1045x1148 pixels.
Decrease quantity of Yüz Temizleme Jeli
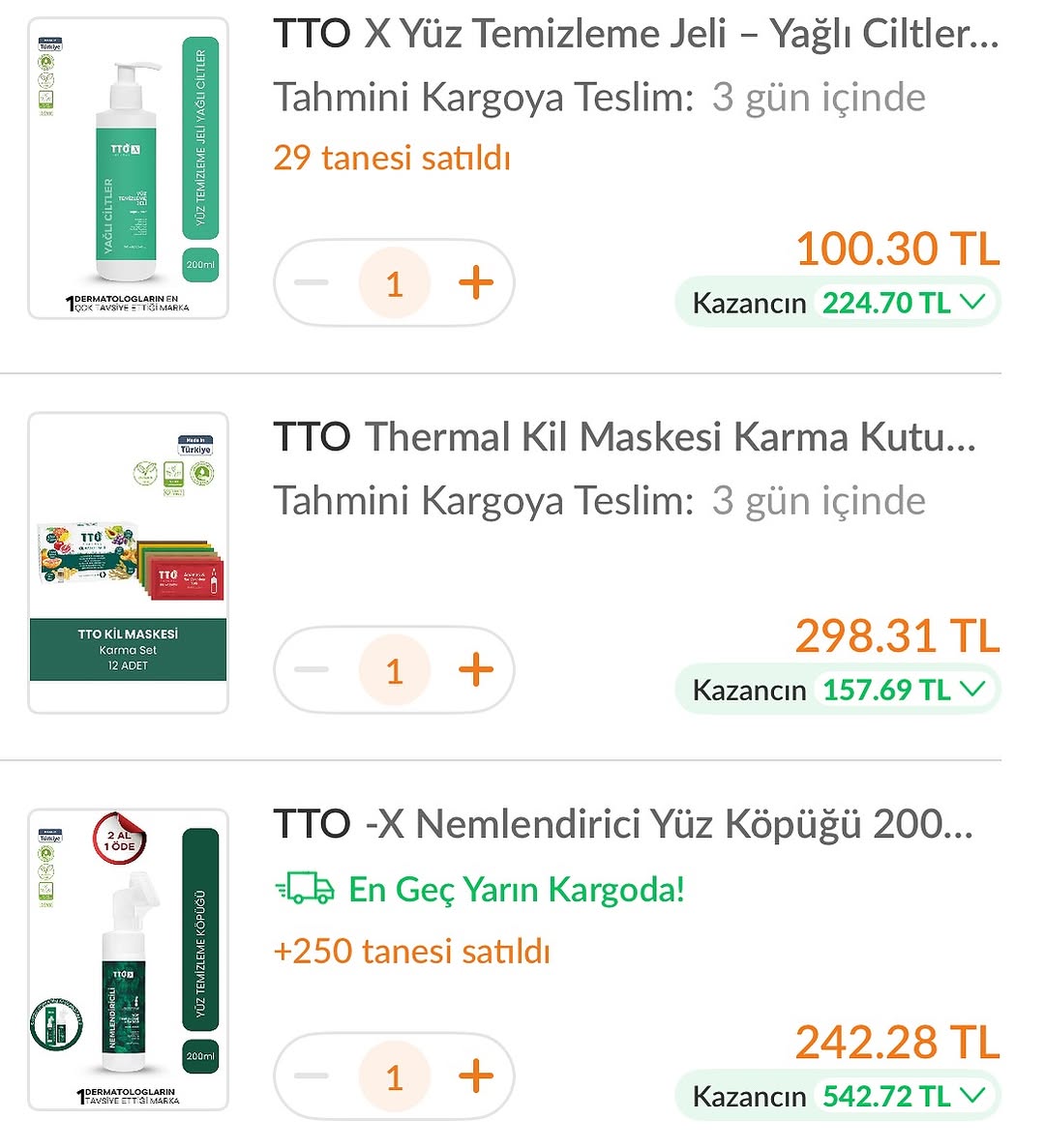312,283
